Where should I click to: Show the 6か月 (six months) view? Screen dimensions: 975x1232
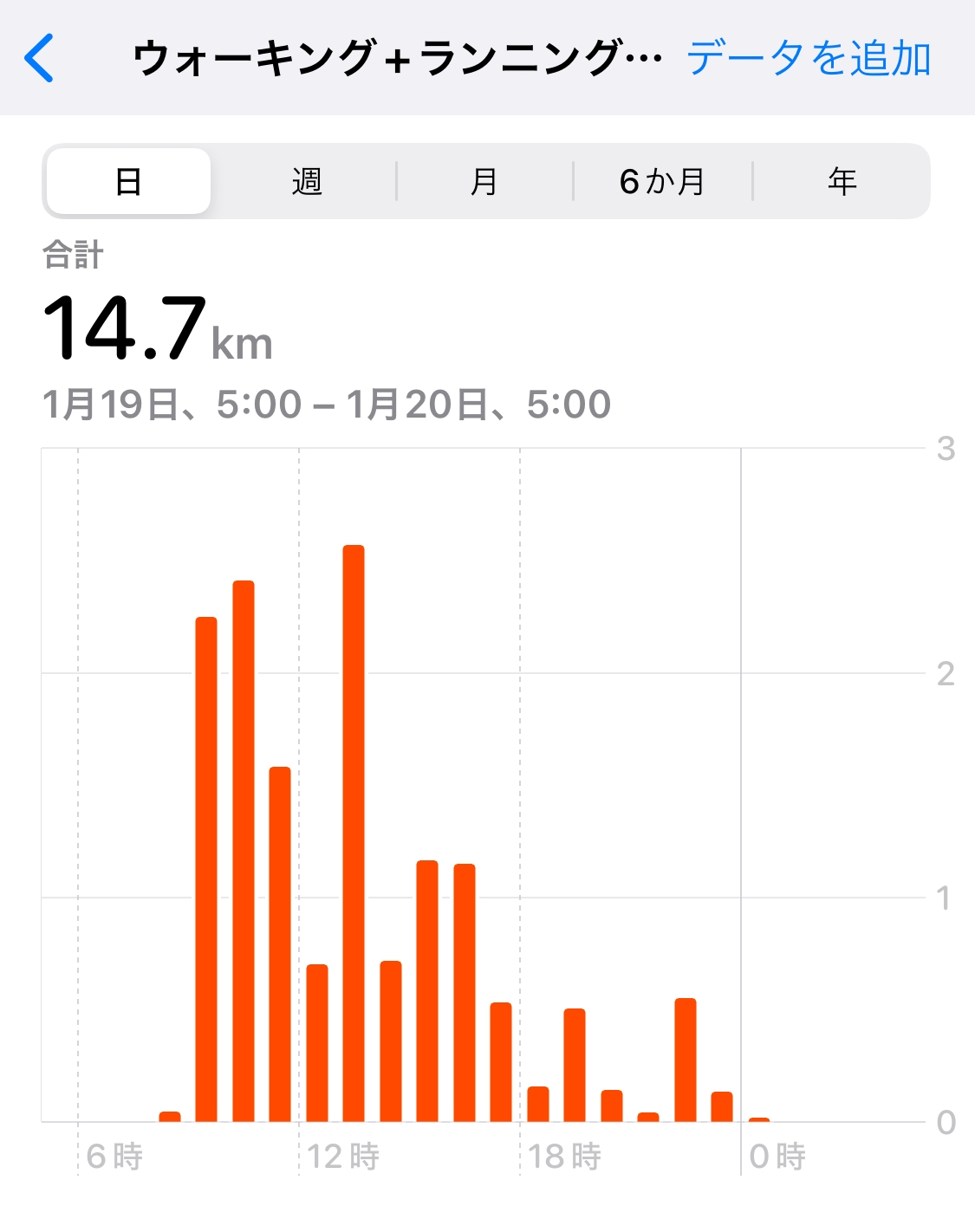coord(662,182)
